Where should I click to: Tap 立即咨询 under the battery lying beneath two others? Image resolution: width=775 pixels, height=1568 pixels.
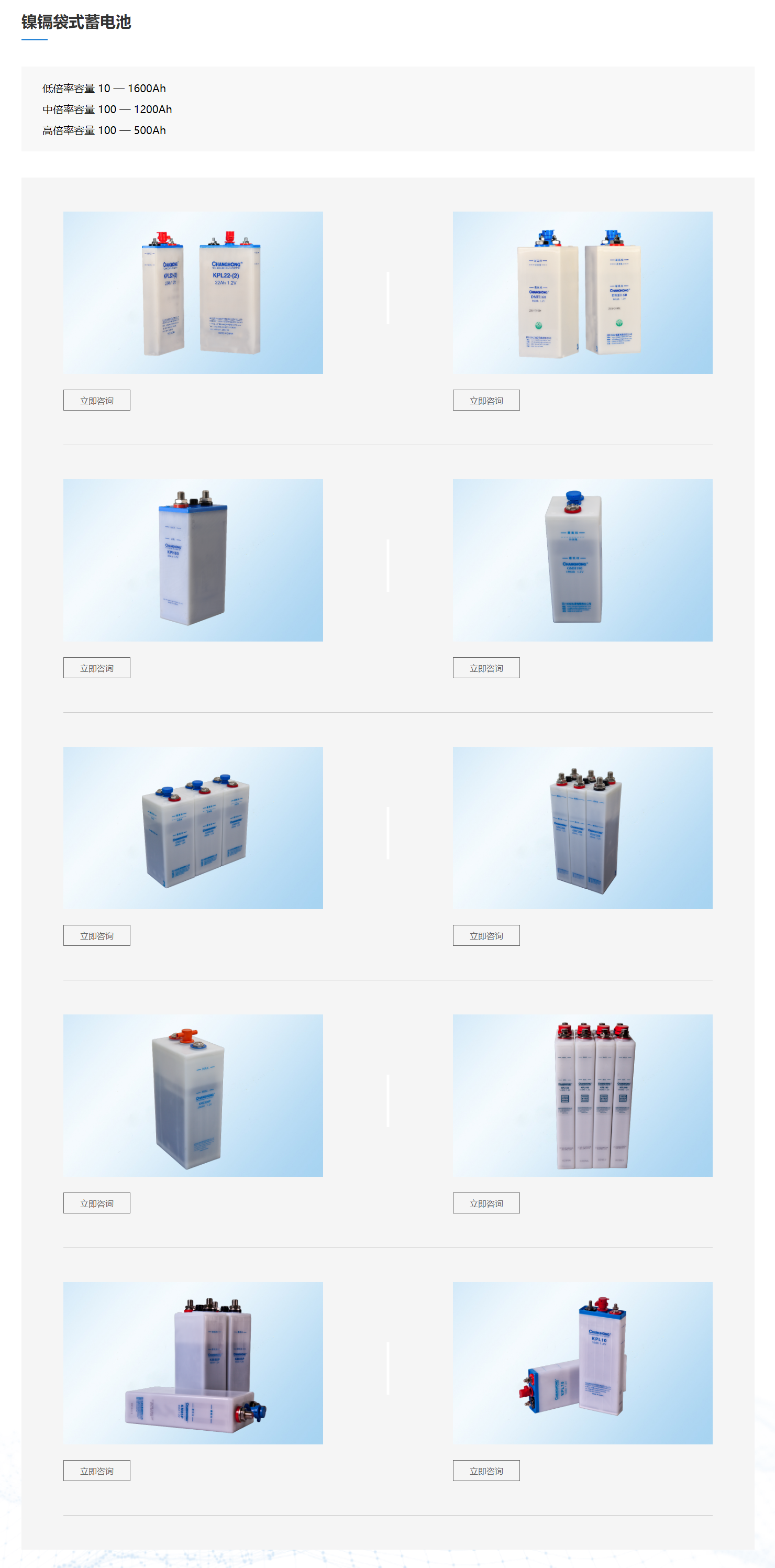tap(96, 1470)
